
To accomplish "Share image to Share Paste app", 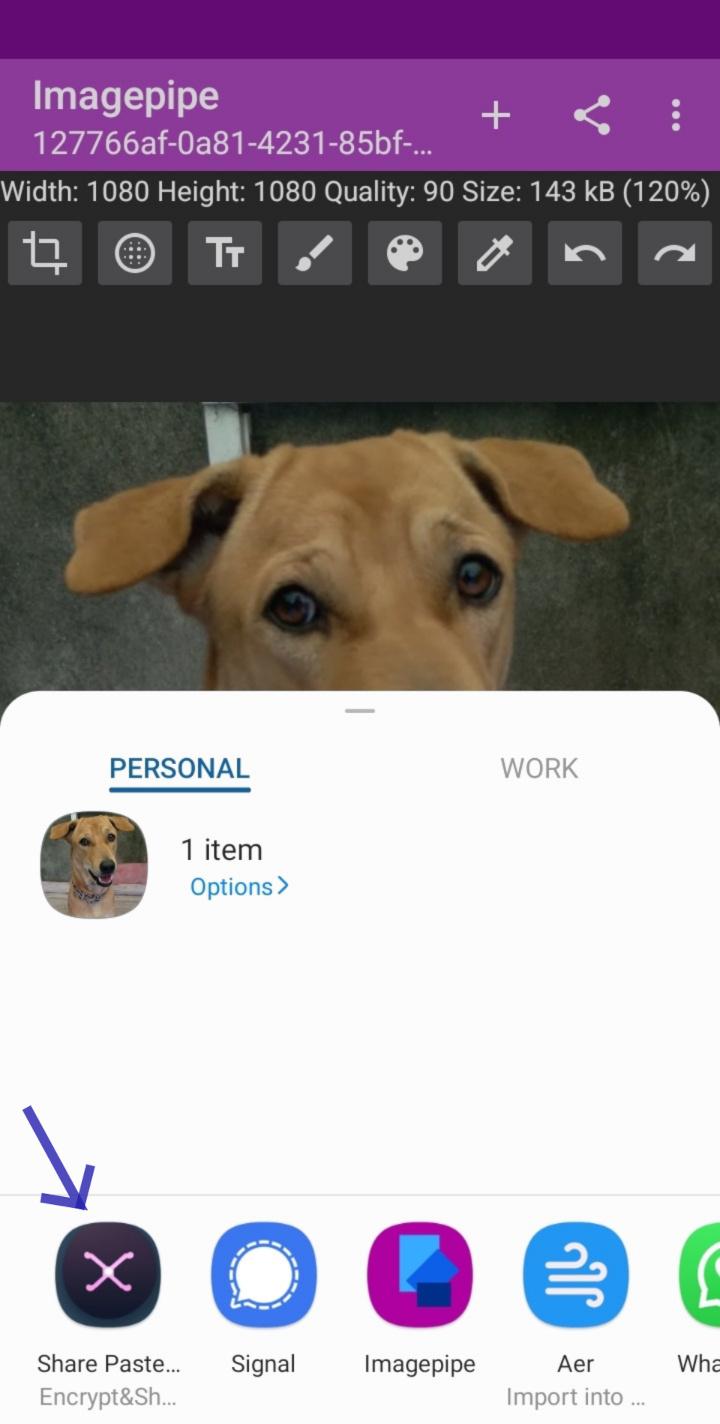I will pos(108,1274).
